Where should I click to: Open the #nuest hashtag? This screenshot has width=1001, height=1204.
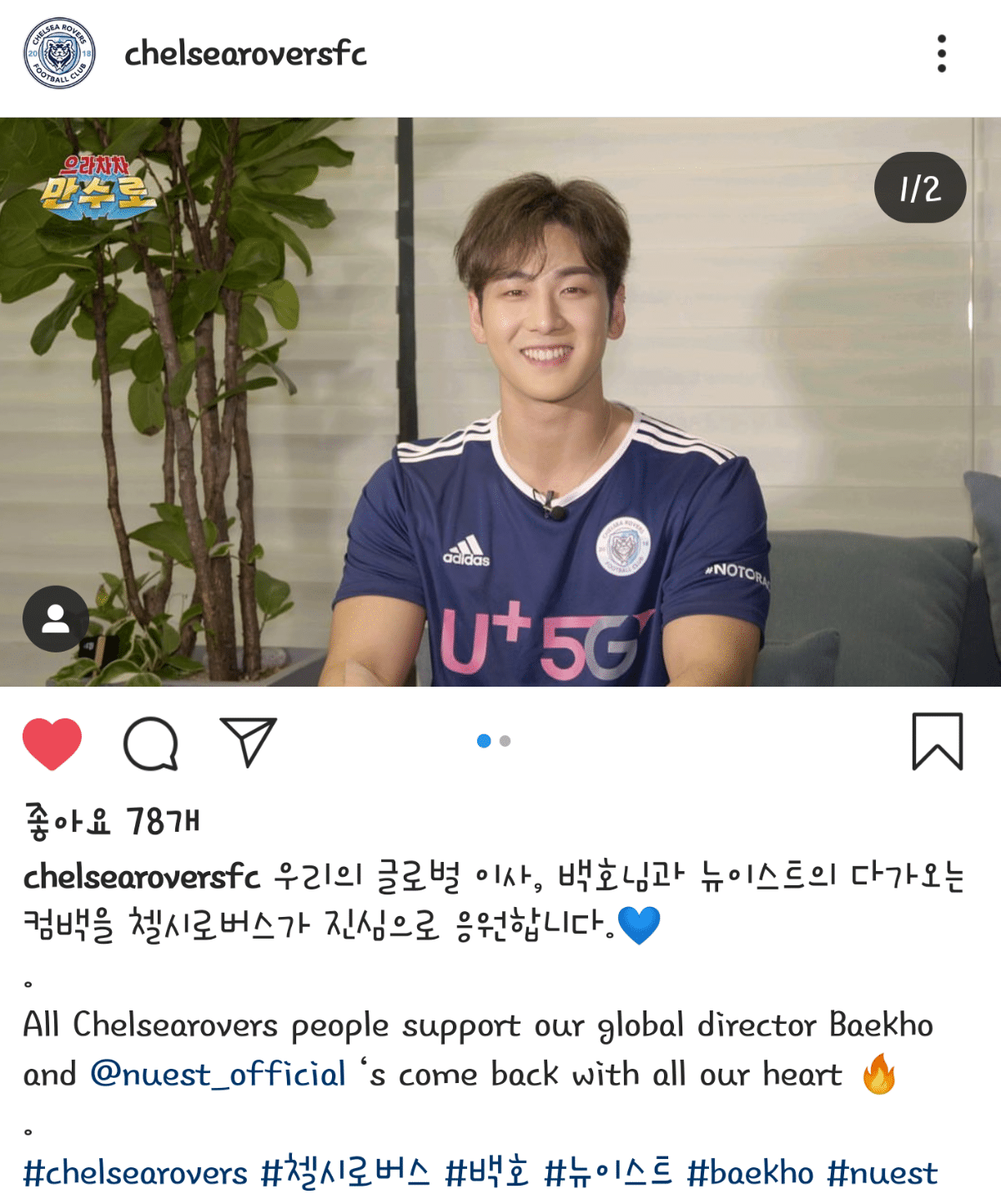(x=882, y=1172)
